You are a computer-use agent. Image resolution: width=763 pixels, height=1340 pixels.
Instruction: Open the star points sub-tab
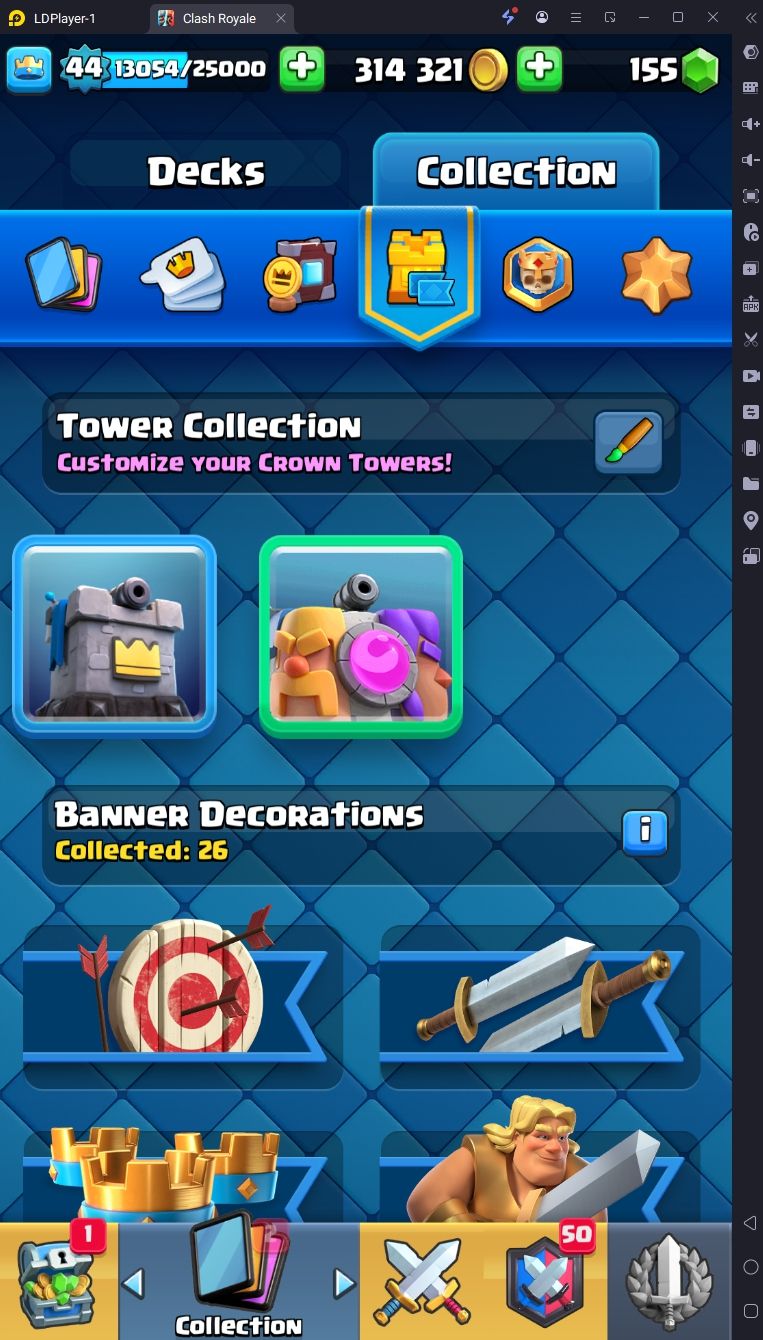coord(656,275)
